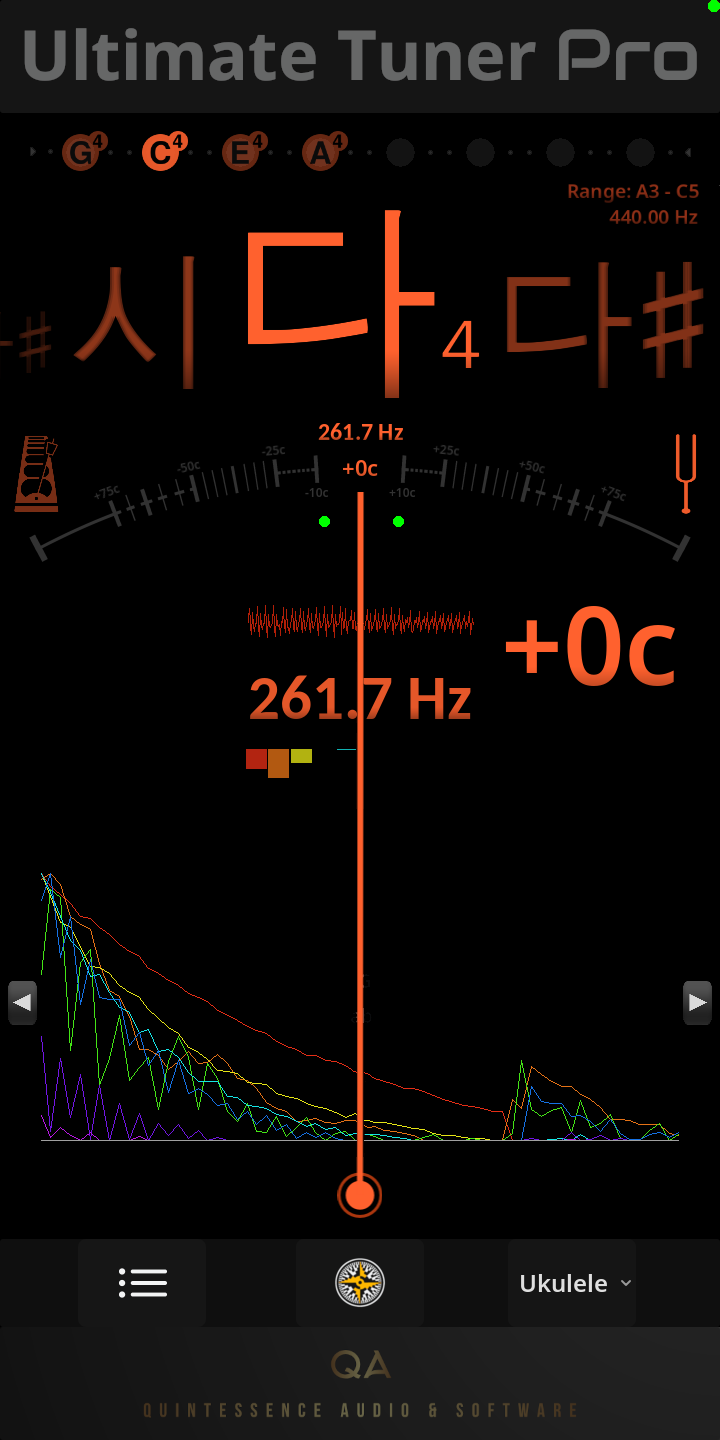
Task: Click the Range: A3 - C5 label
Action: pos(634,190)
